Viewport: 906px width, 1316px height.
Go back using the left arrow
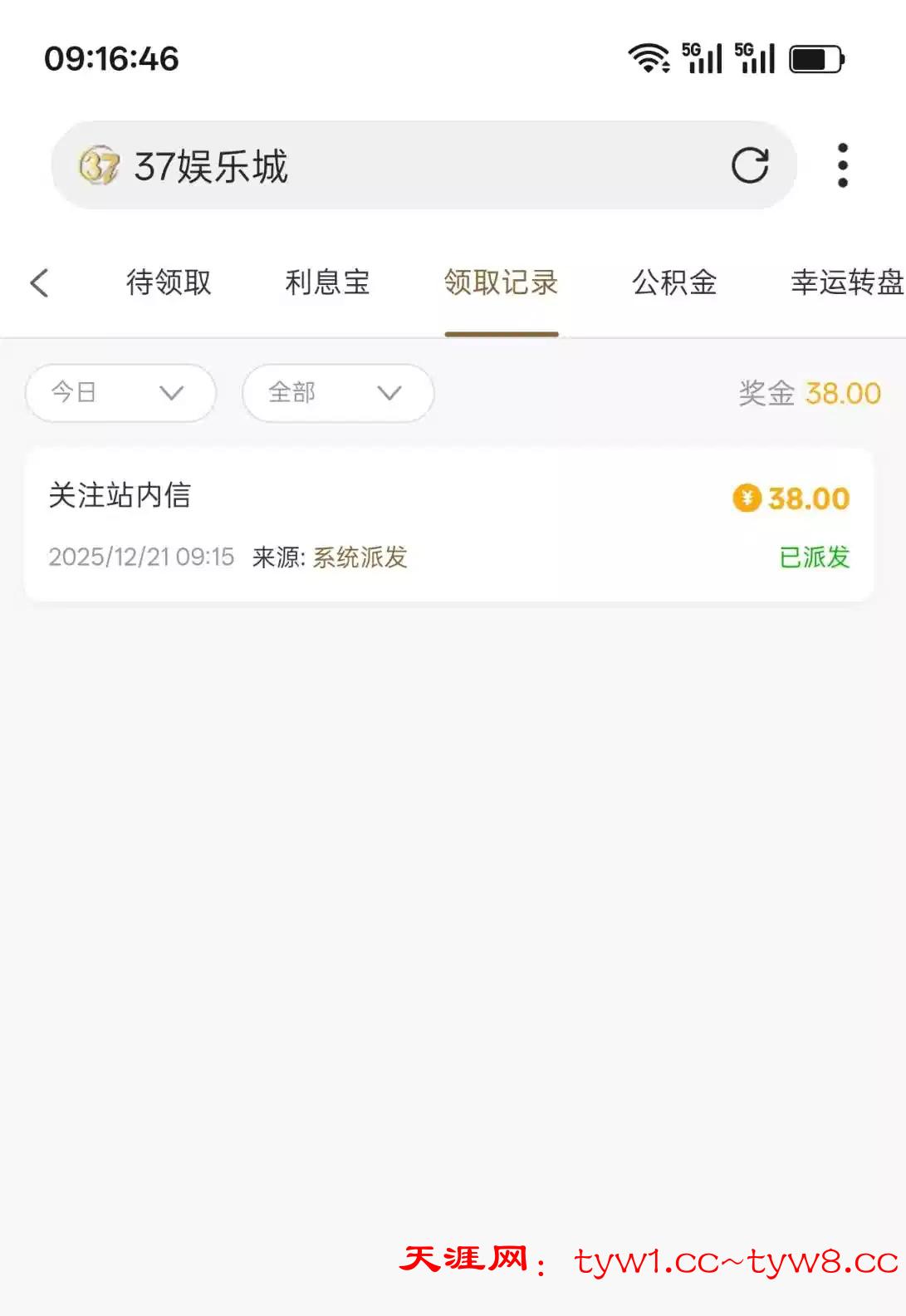coord(39,282)
